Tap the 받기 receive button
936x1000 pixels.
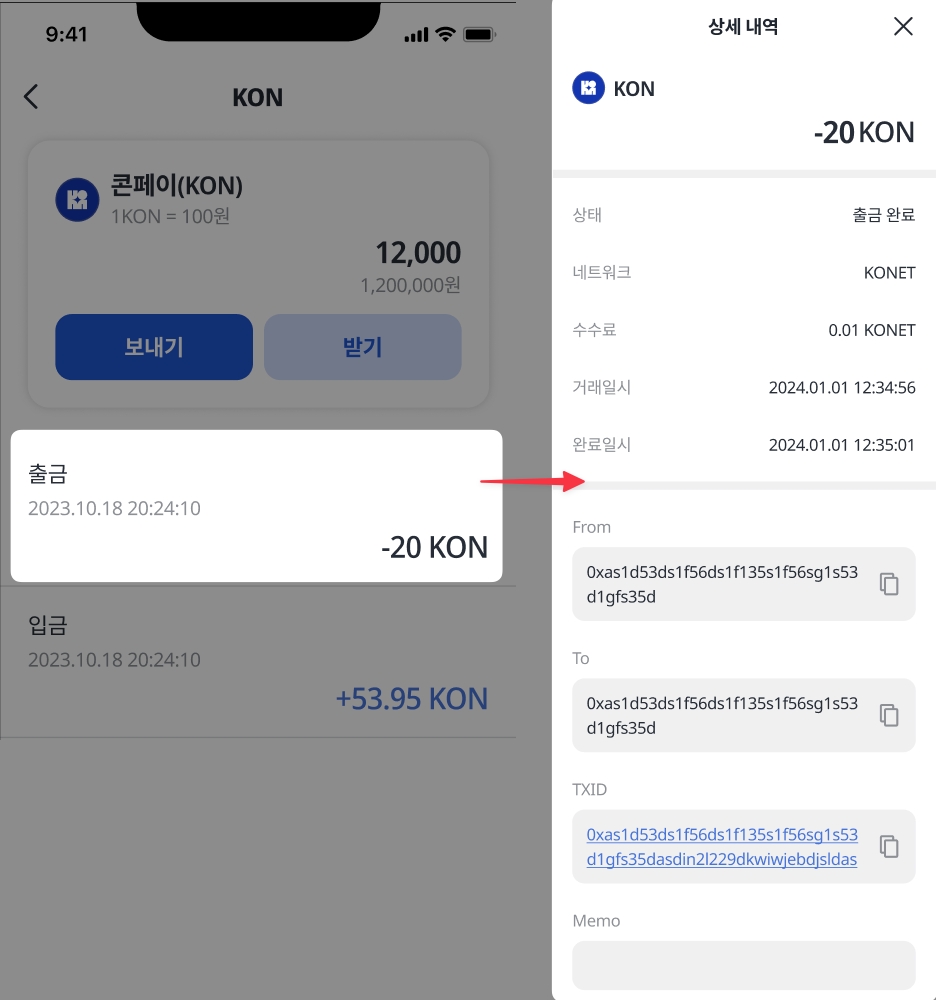(x=362, y=347)
